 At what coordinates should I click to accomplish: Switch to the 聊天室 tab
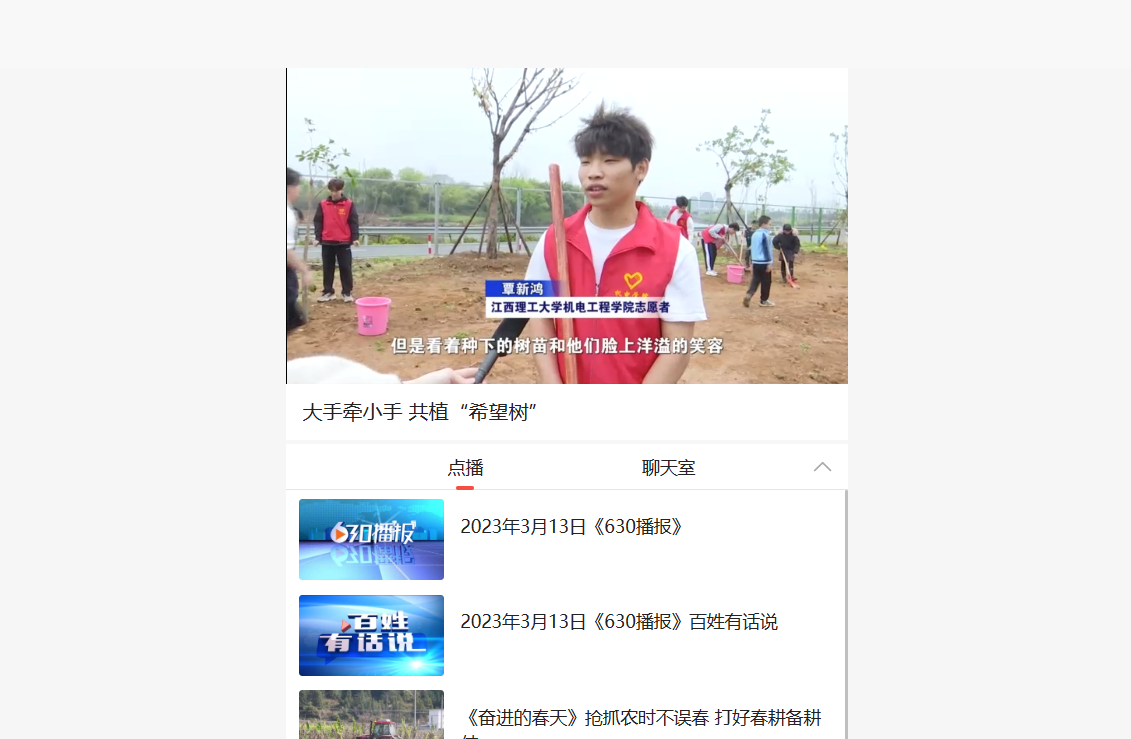point(668,467)
